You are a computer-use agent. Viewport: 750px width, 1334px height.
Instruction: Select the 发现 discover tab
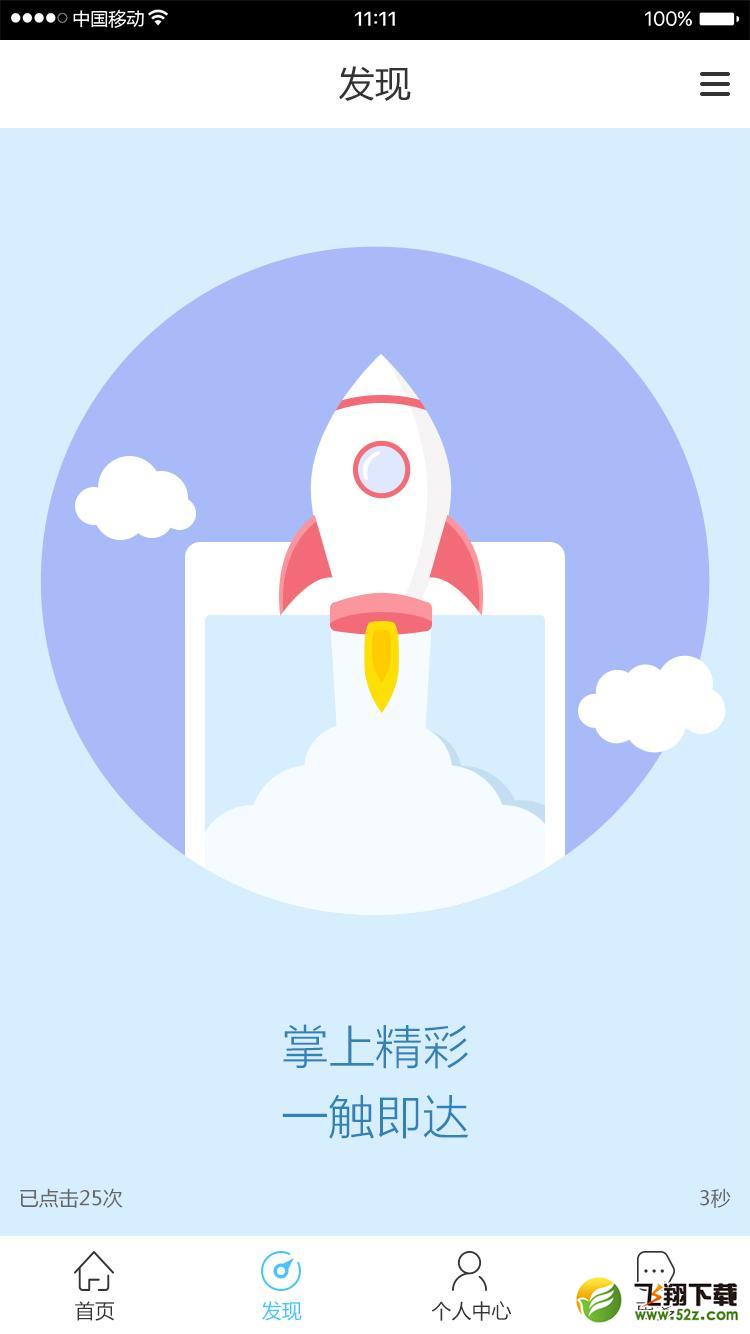281,1285
